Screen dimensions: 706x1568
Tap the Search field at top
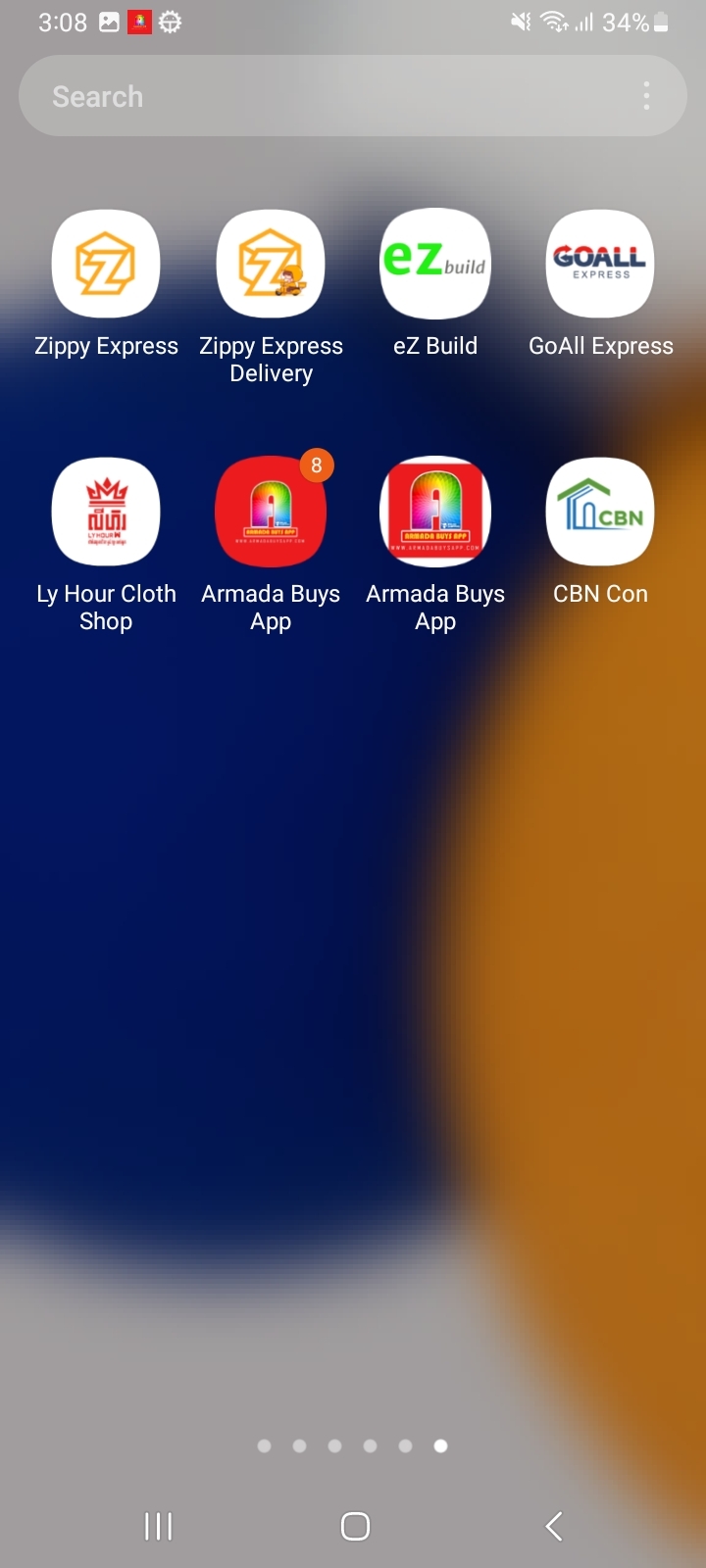pos(324,96)
